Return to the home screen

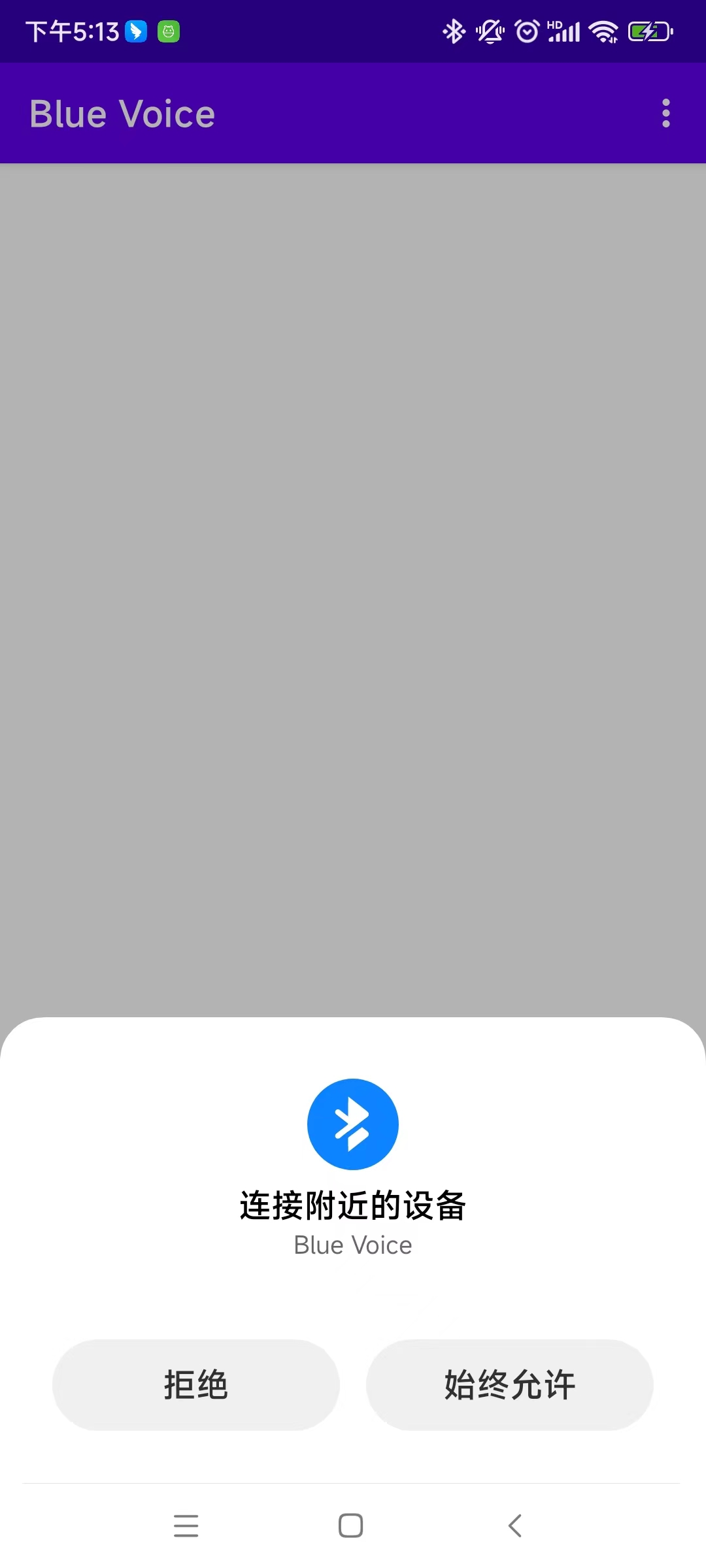(x=351, y=1526)
